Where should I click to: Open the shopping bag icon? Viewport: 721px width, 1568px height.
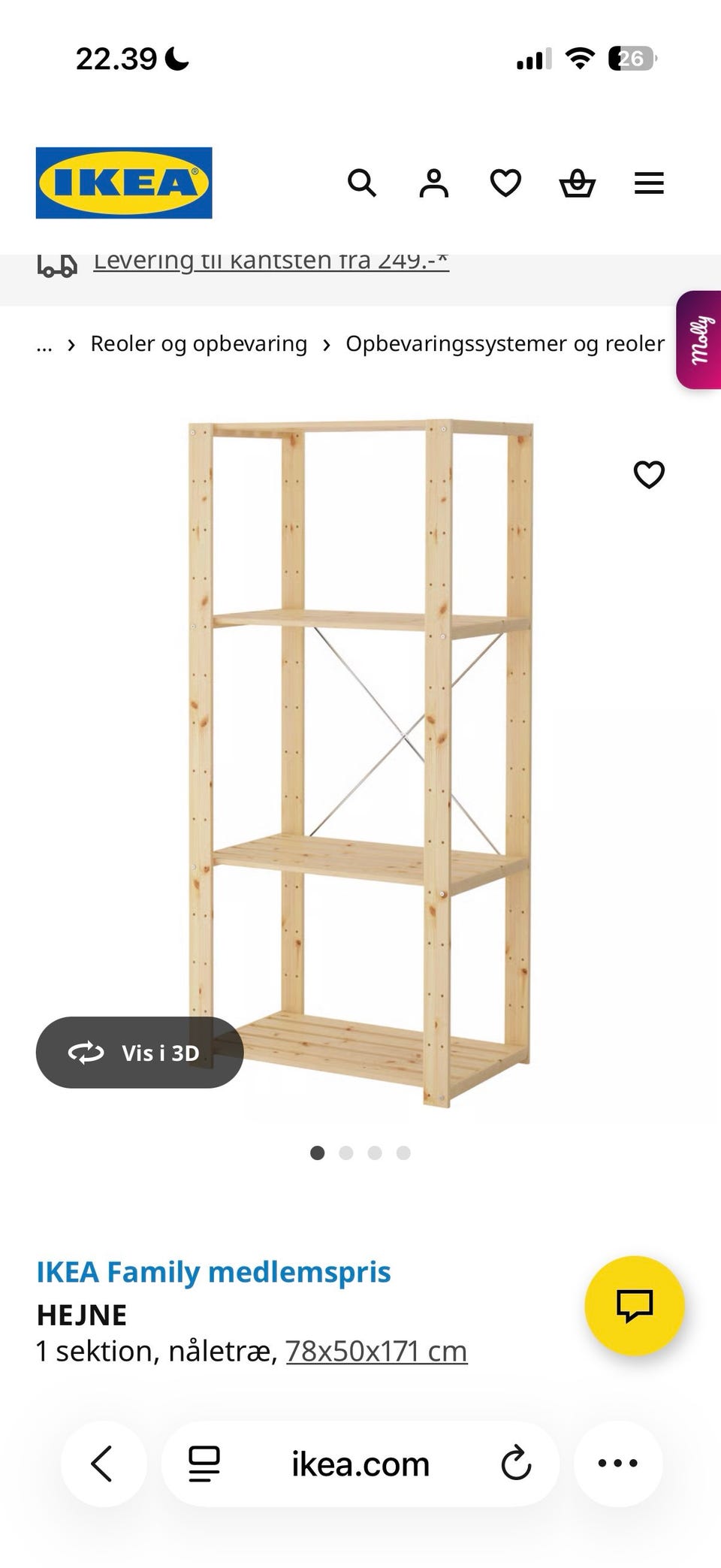(x=578, y=183)
